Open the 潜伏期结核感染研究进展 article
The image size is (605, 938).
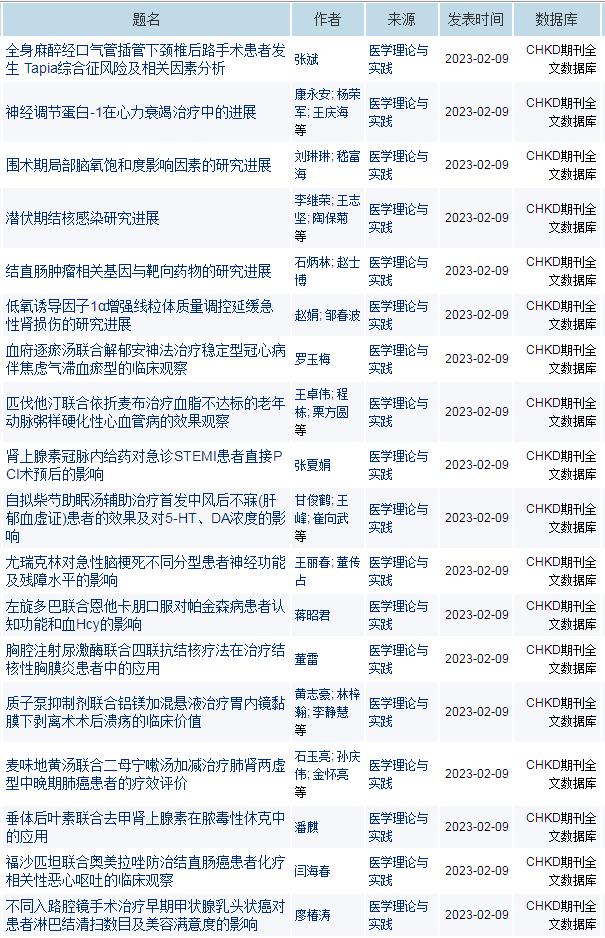click(x=83, y=218)
